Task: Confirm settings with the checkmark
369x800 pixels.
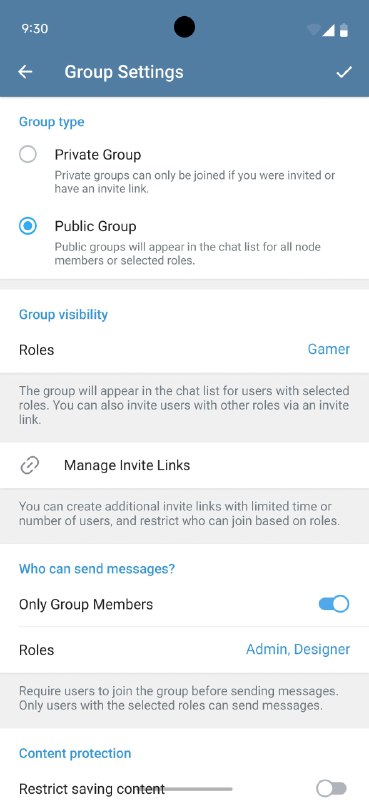Action: coord(344,72)
